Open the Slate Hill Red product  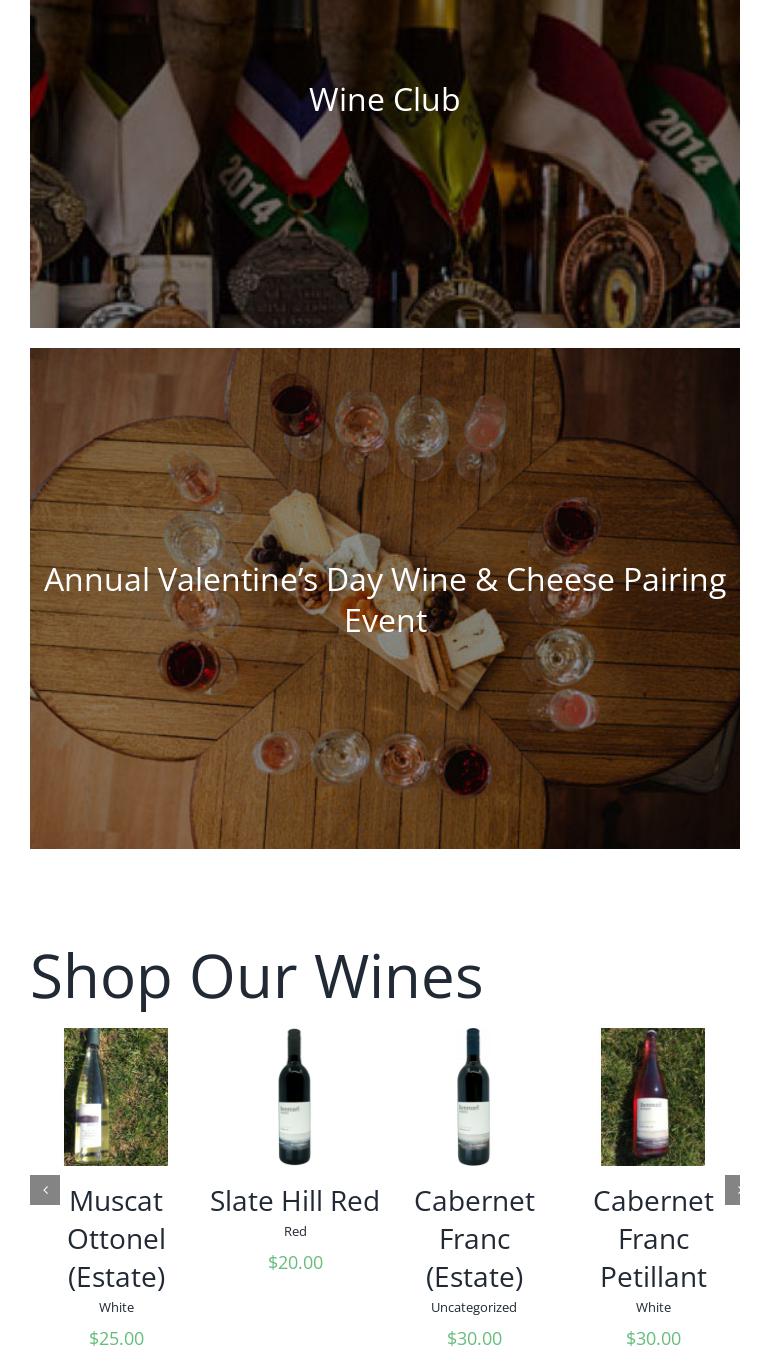point(295,1201)
